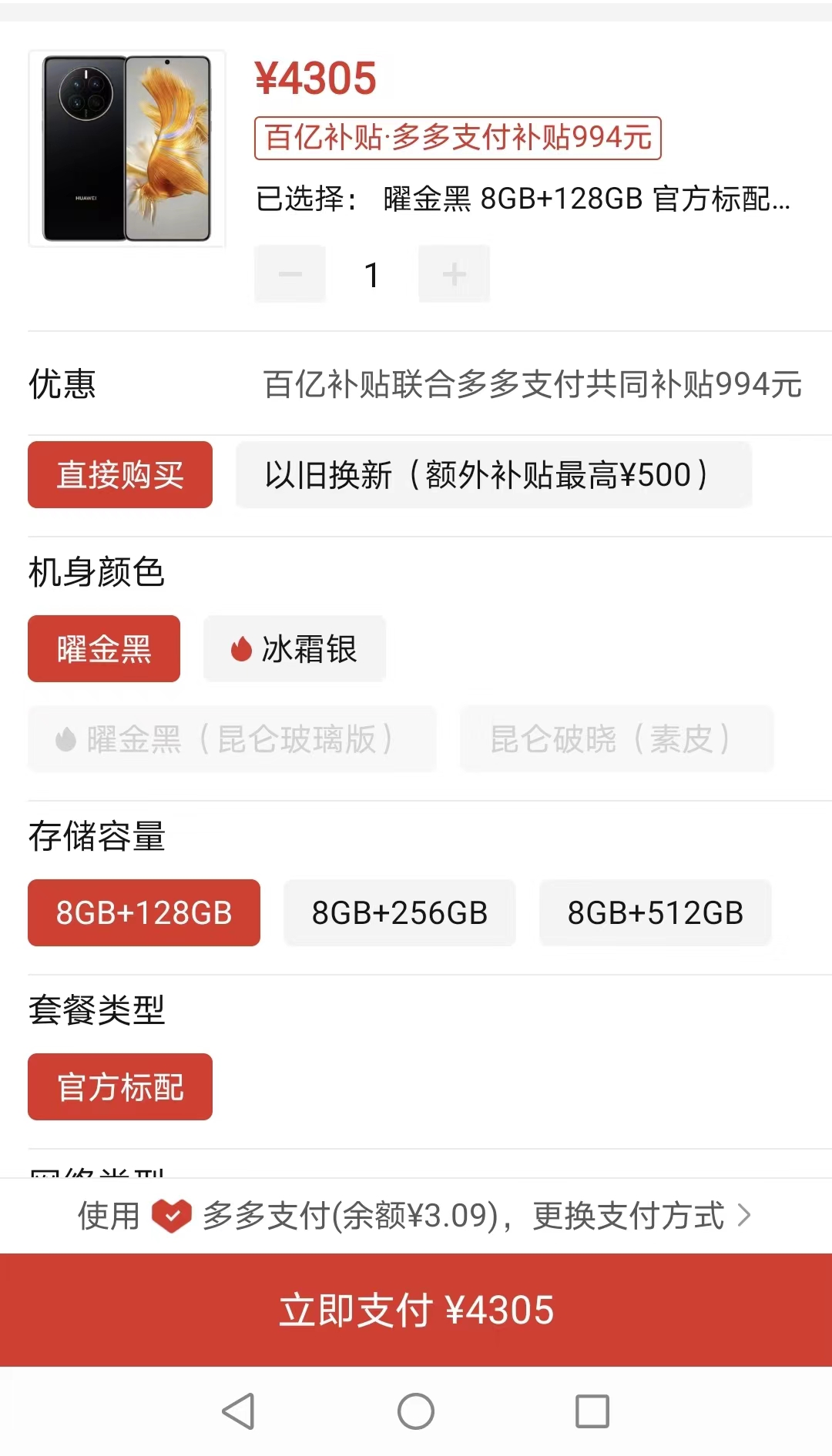Decrease quantity with the minus button

point(290,274)
